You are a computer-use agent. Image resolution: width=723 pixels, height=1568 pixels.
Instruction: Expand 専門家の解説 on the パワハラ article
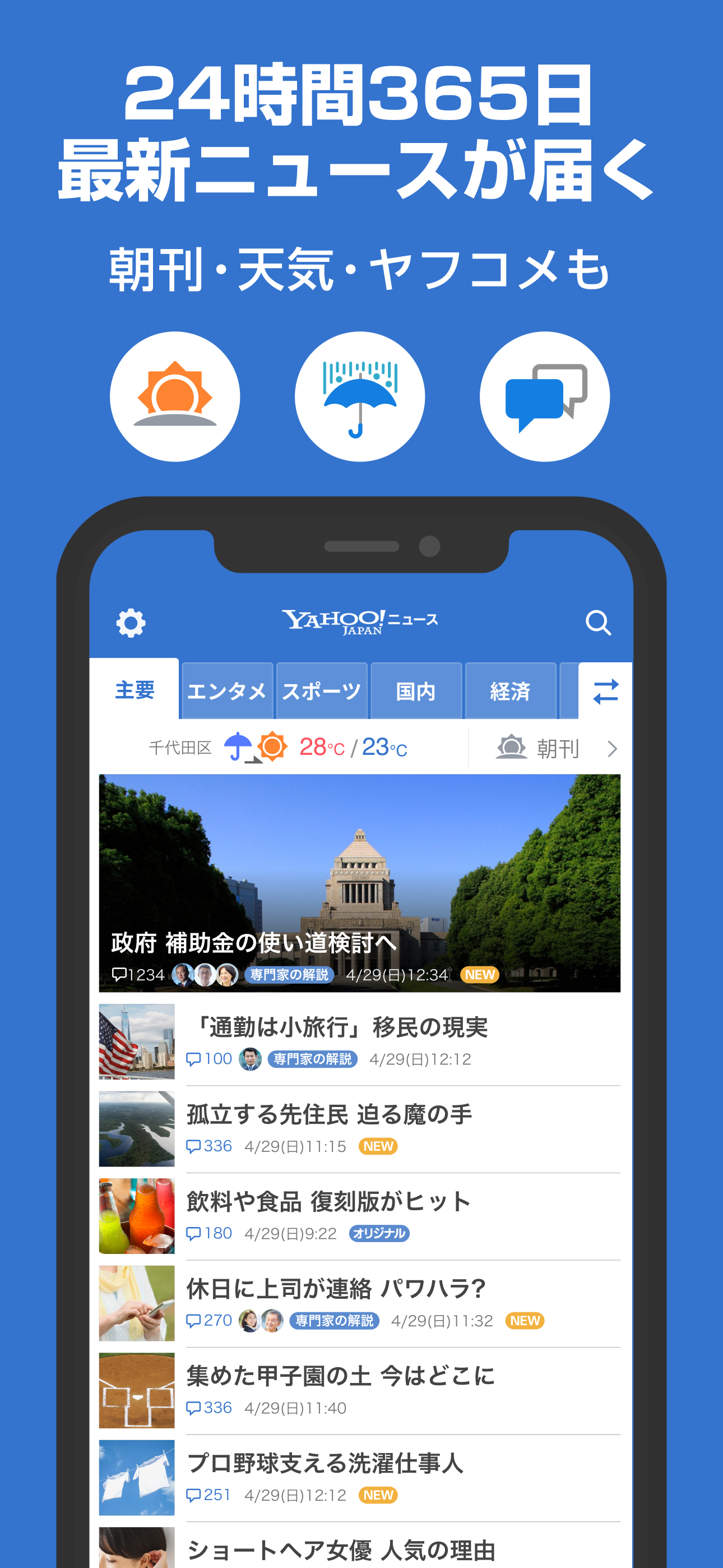tap(335, 1321)
